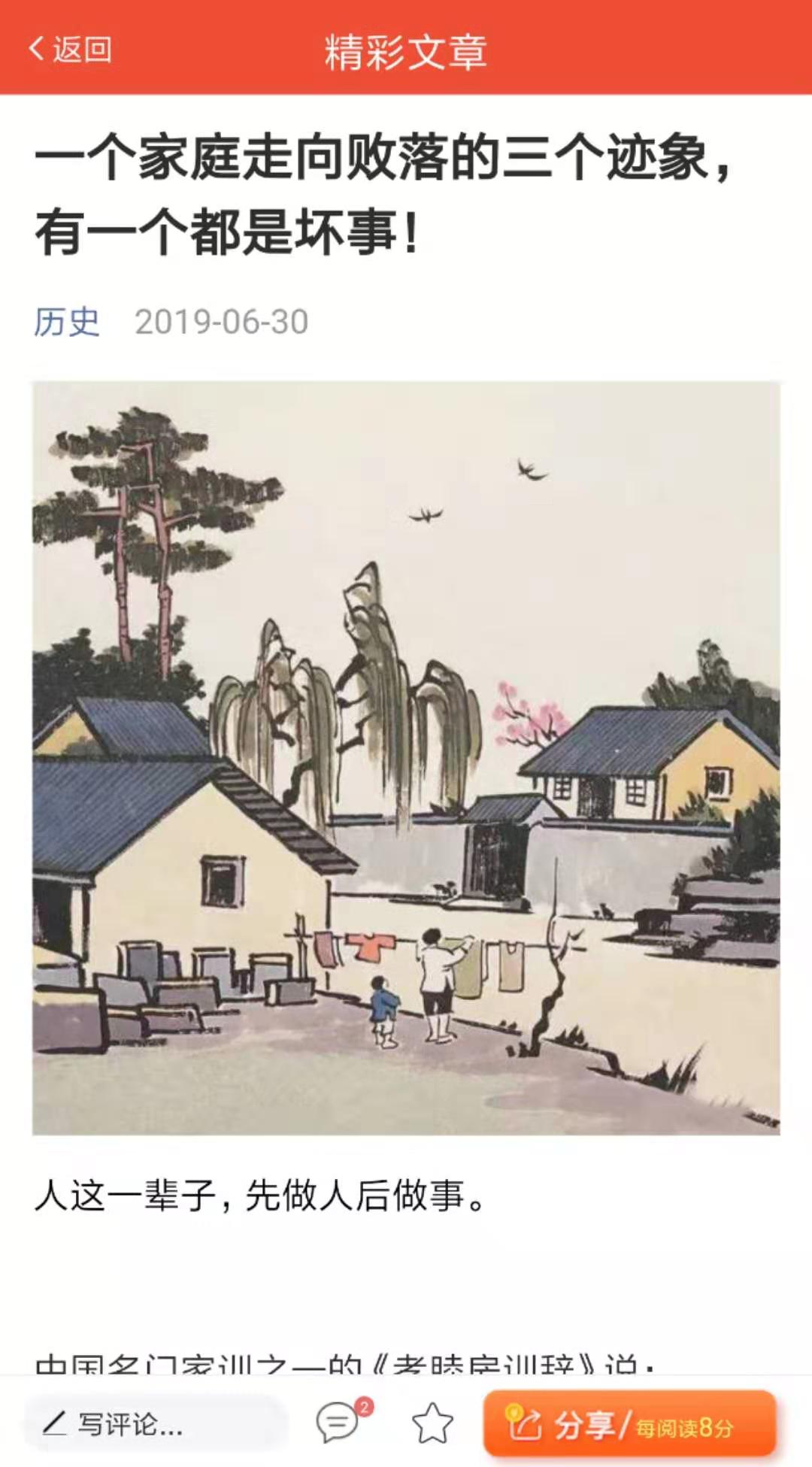Viewport: 812px width, 1467px height.
Task: Open the 历史 category link
Action: [x=66, y=323]
